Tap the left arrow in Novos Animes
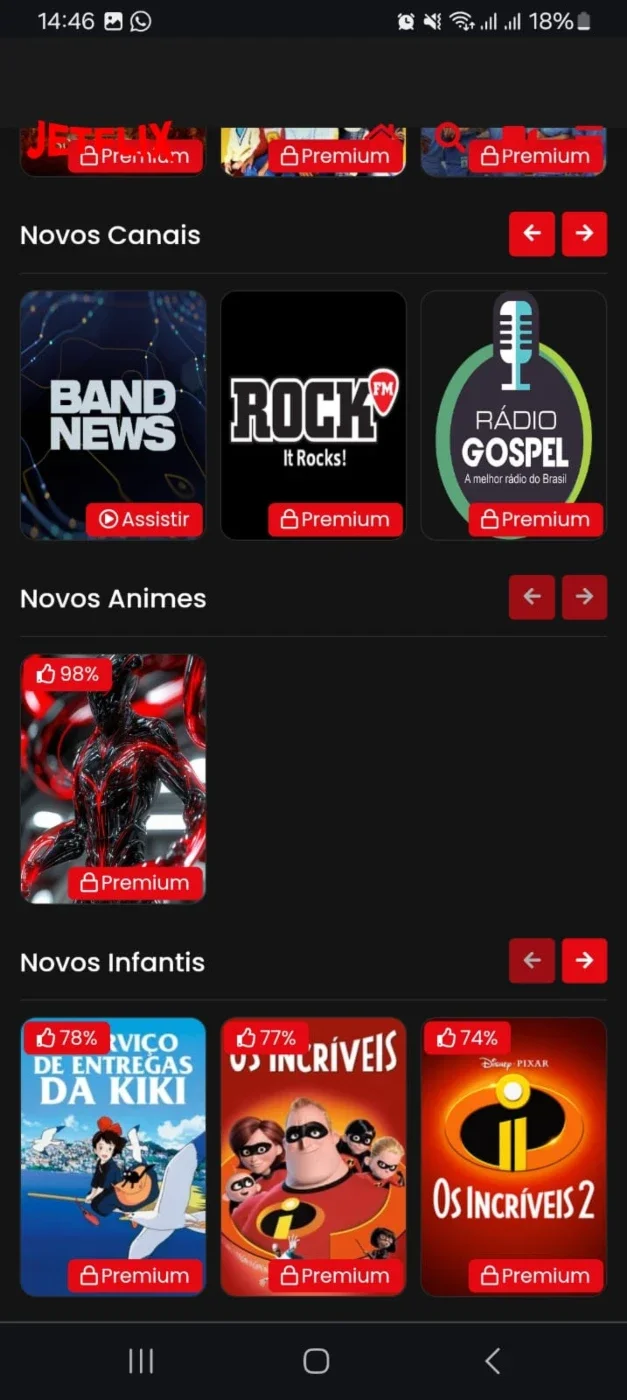The width and height of the screenshot is (627, 1400). click(532, 597)
